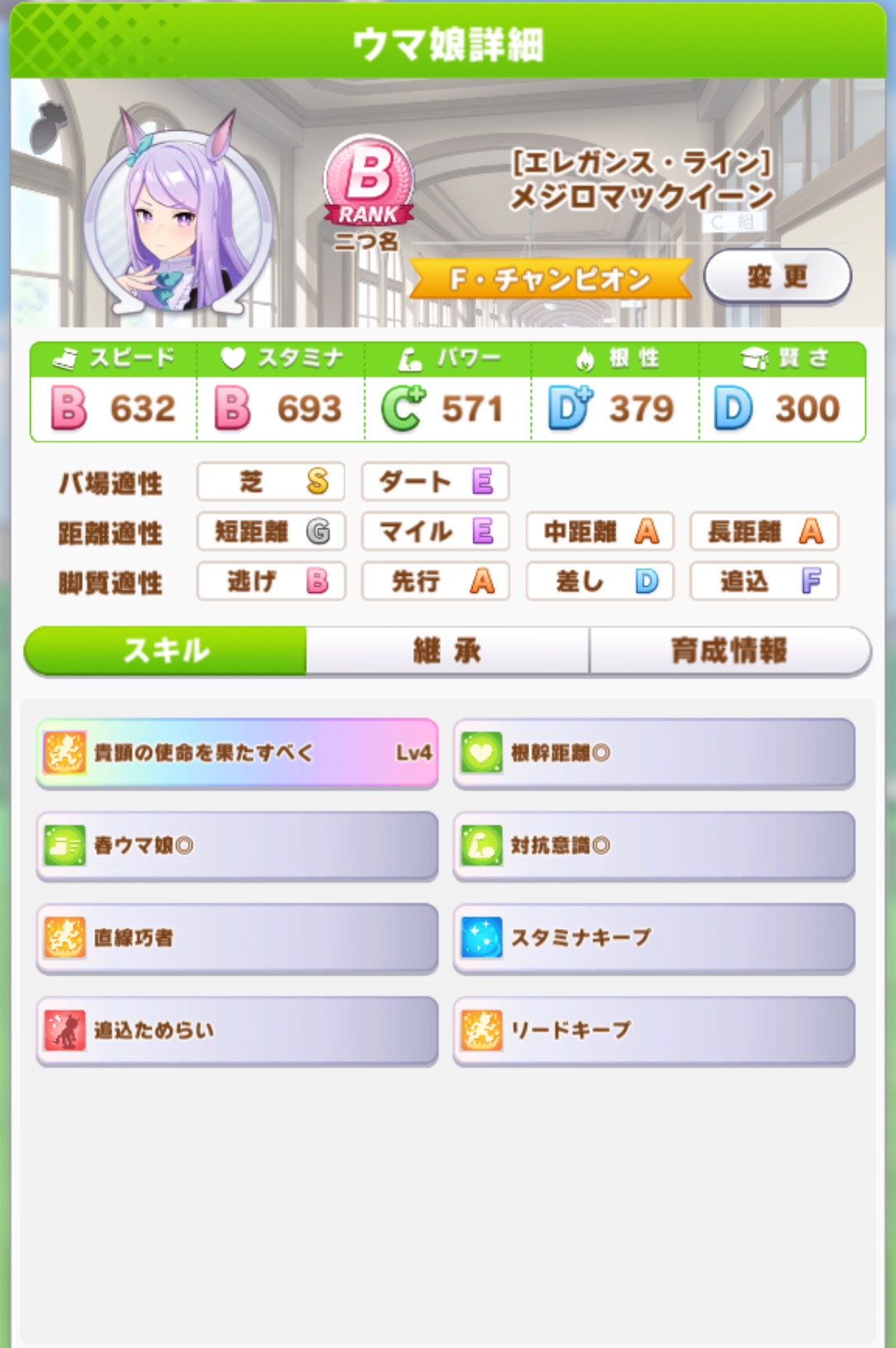View the リードキープ skill
Viewport: 896px width, 1348px height.
[654, 1030]
